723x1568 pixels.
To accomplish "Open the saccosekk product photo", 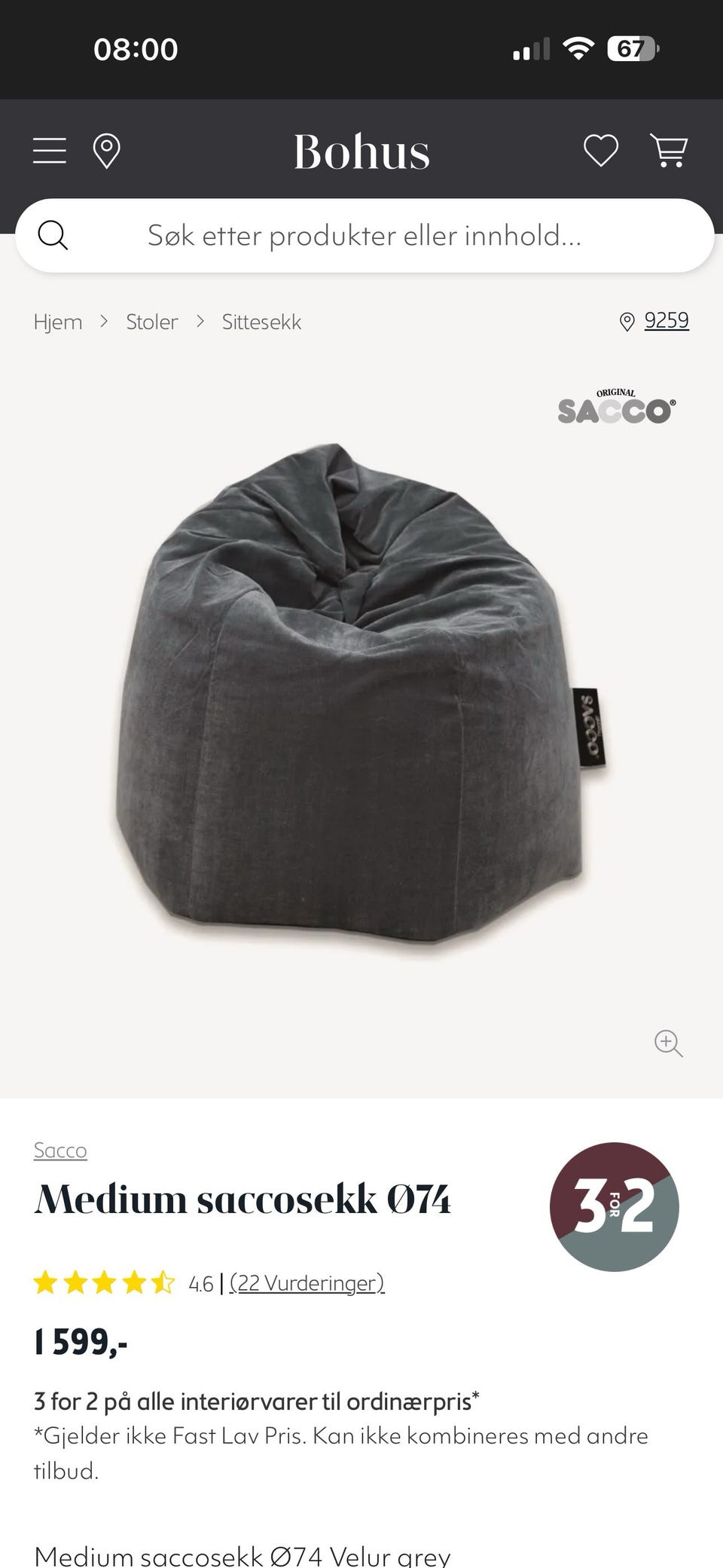I will (x=354, y=701).
